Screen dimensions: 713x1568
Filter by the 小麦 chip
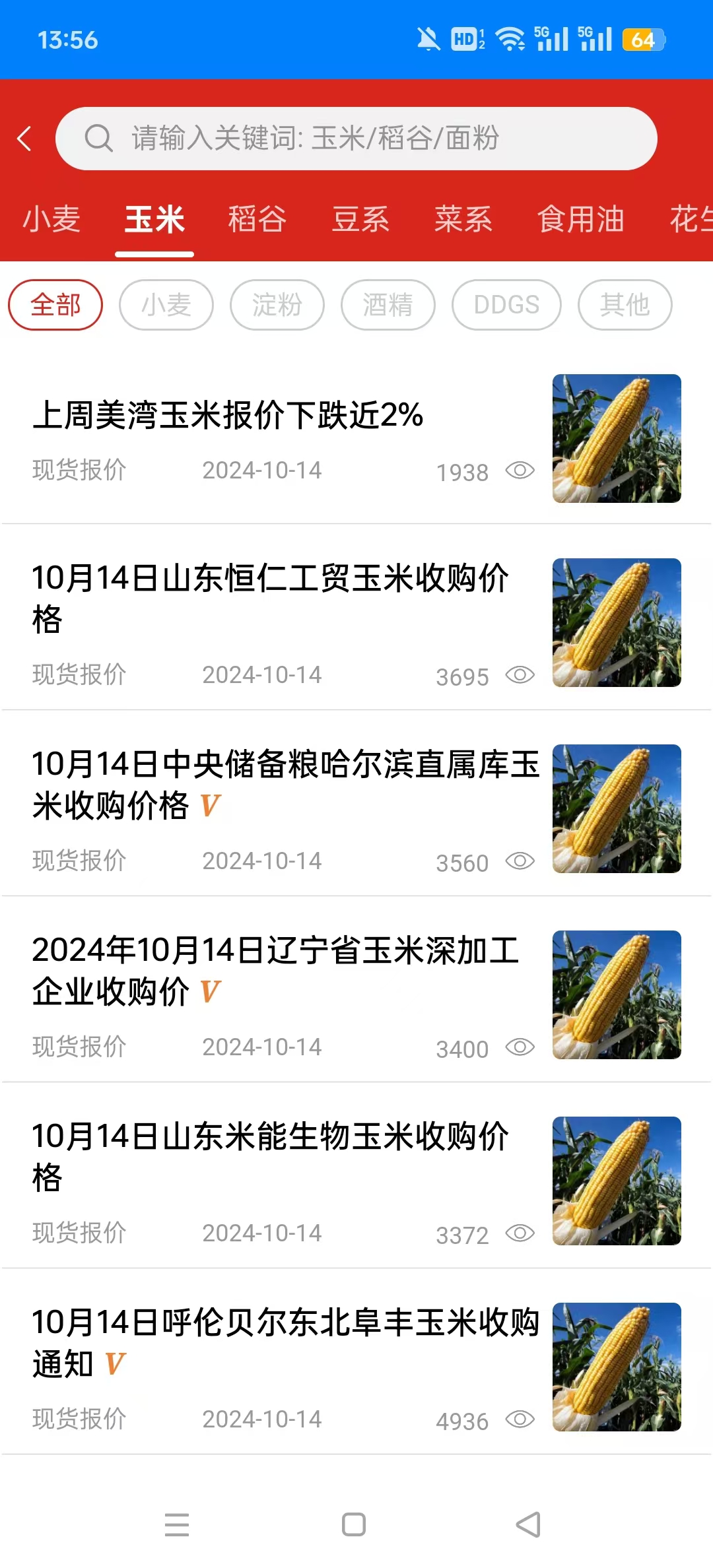tap(166, 305)
